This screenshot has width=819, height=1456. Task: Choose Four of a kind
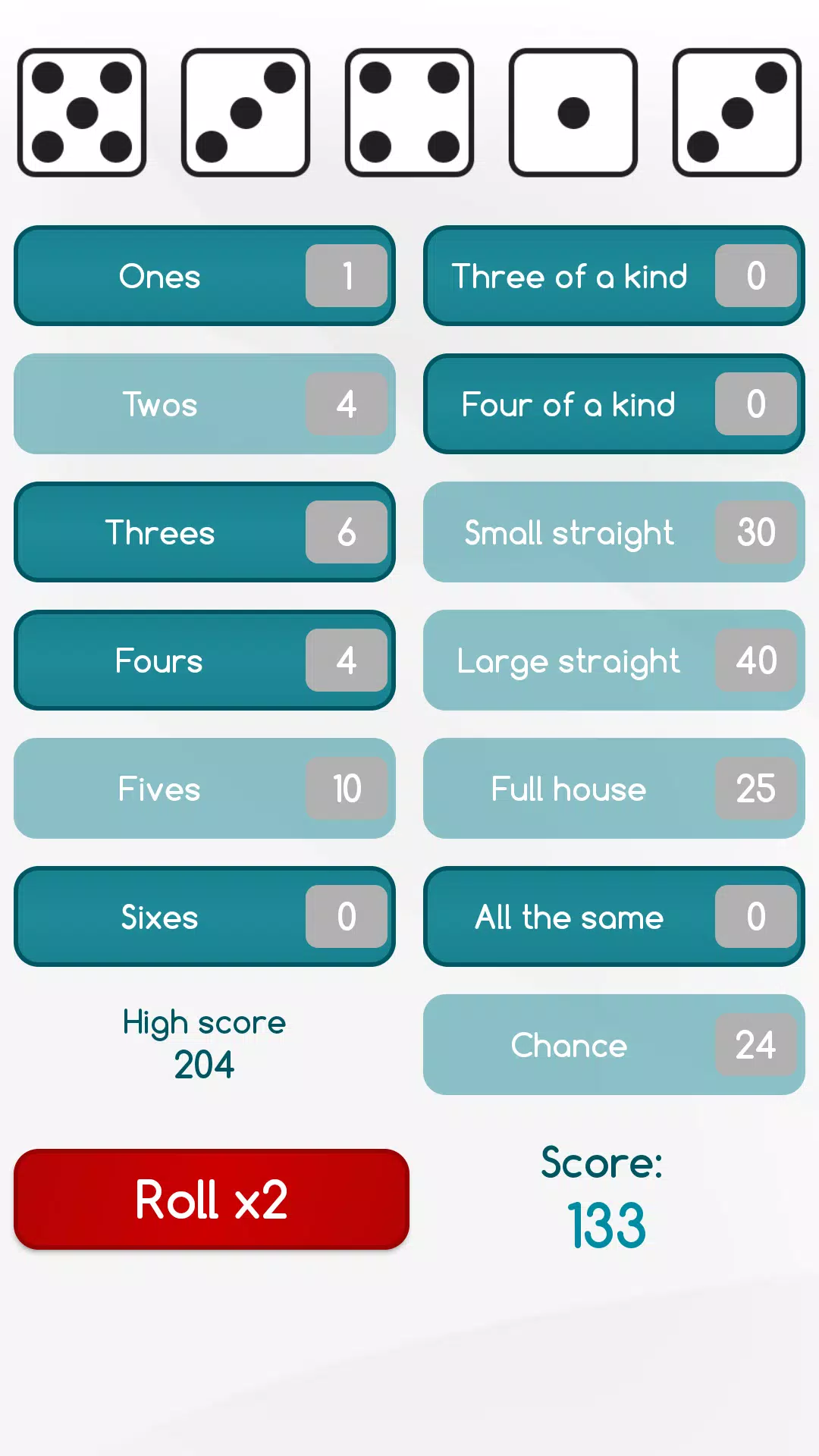613,403
